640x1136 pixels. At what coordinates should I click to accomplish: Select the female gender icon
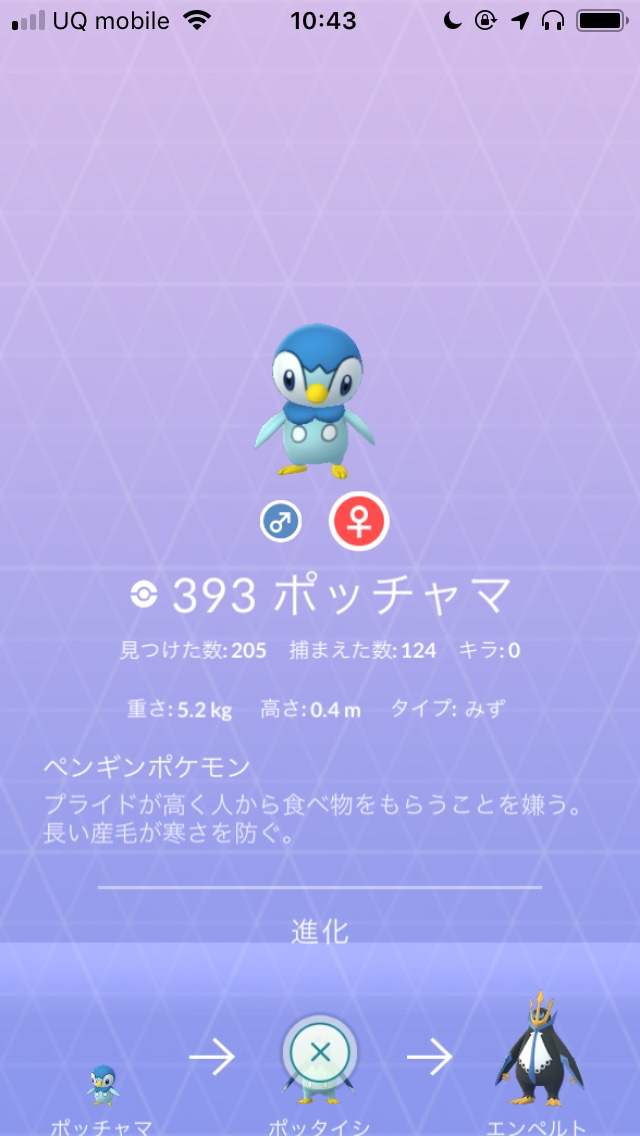(359, 522)
